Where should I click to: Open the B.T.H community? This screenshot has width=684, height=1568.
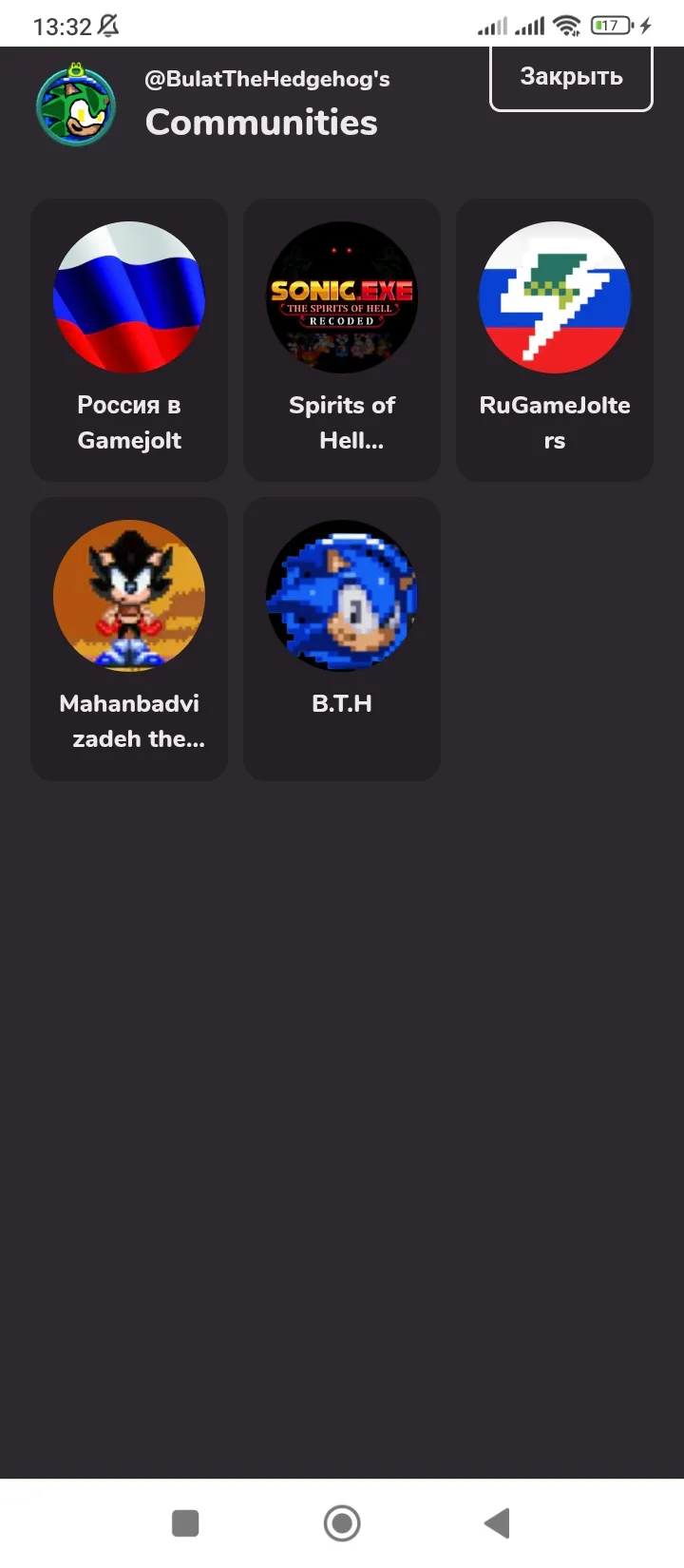point(342,638)
